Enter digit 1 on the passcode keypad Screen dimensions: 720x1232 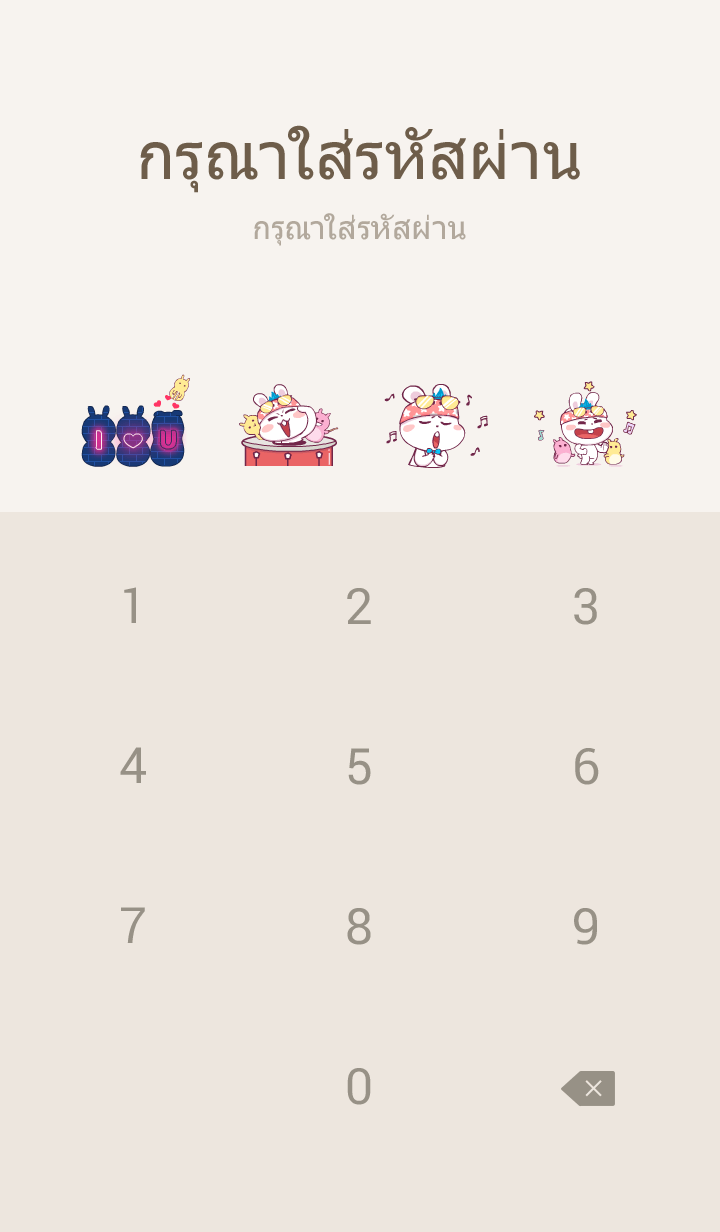132,606
